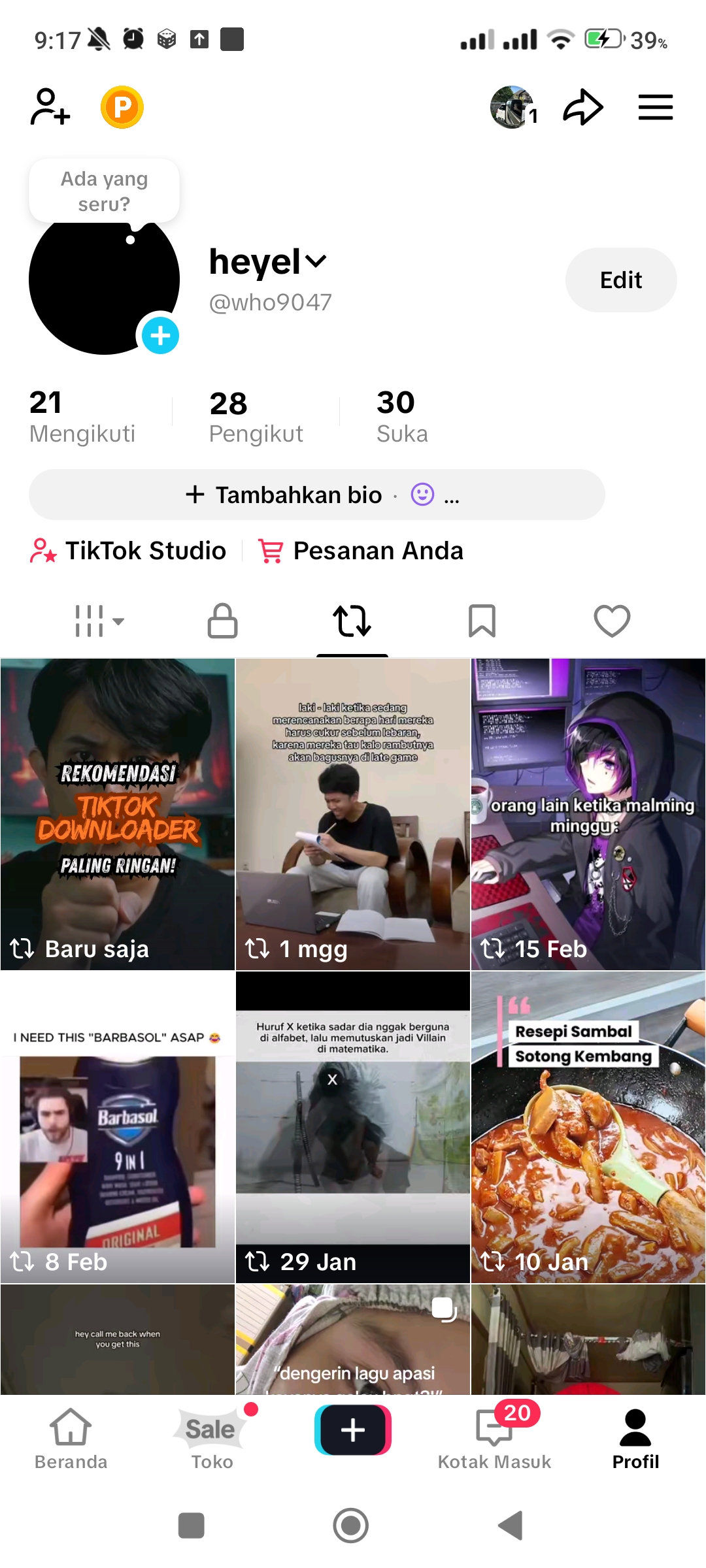The height and width of the screenshot is (1568, 706).
Task: Share this profile
Action: (x=582, y=107)
